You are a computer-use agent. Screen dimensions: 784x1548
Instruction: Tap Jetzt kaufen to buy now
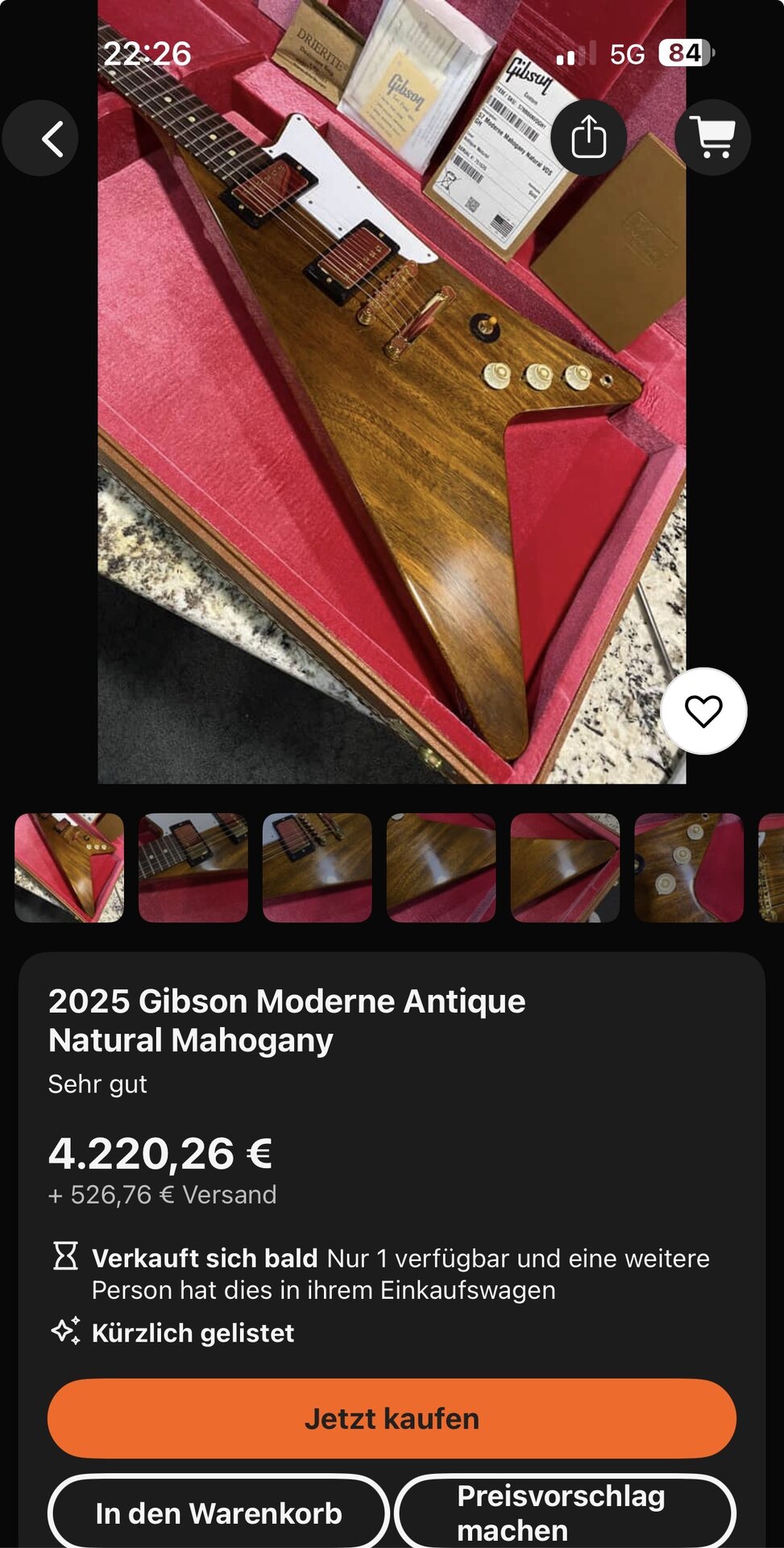[x=392, y=1418]
